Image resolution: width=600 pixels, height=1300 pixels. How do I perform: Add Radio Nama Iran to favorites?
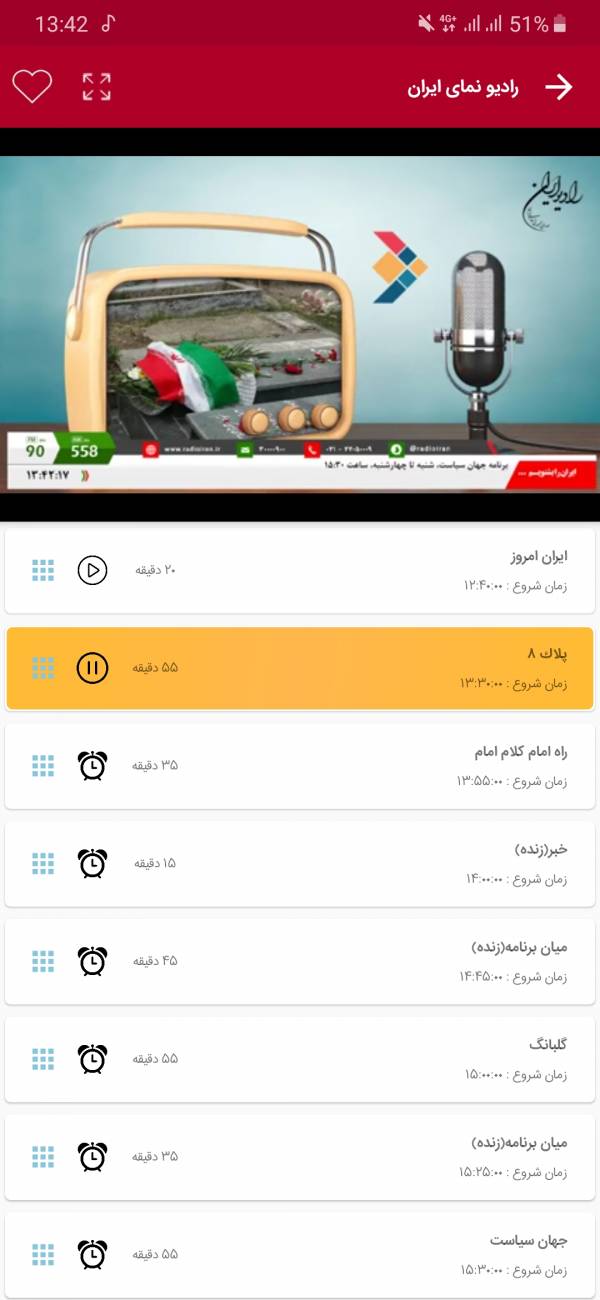(32, 87)
